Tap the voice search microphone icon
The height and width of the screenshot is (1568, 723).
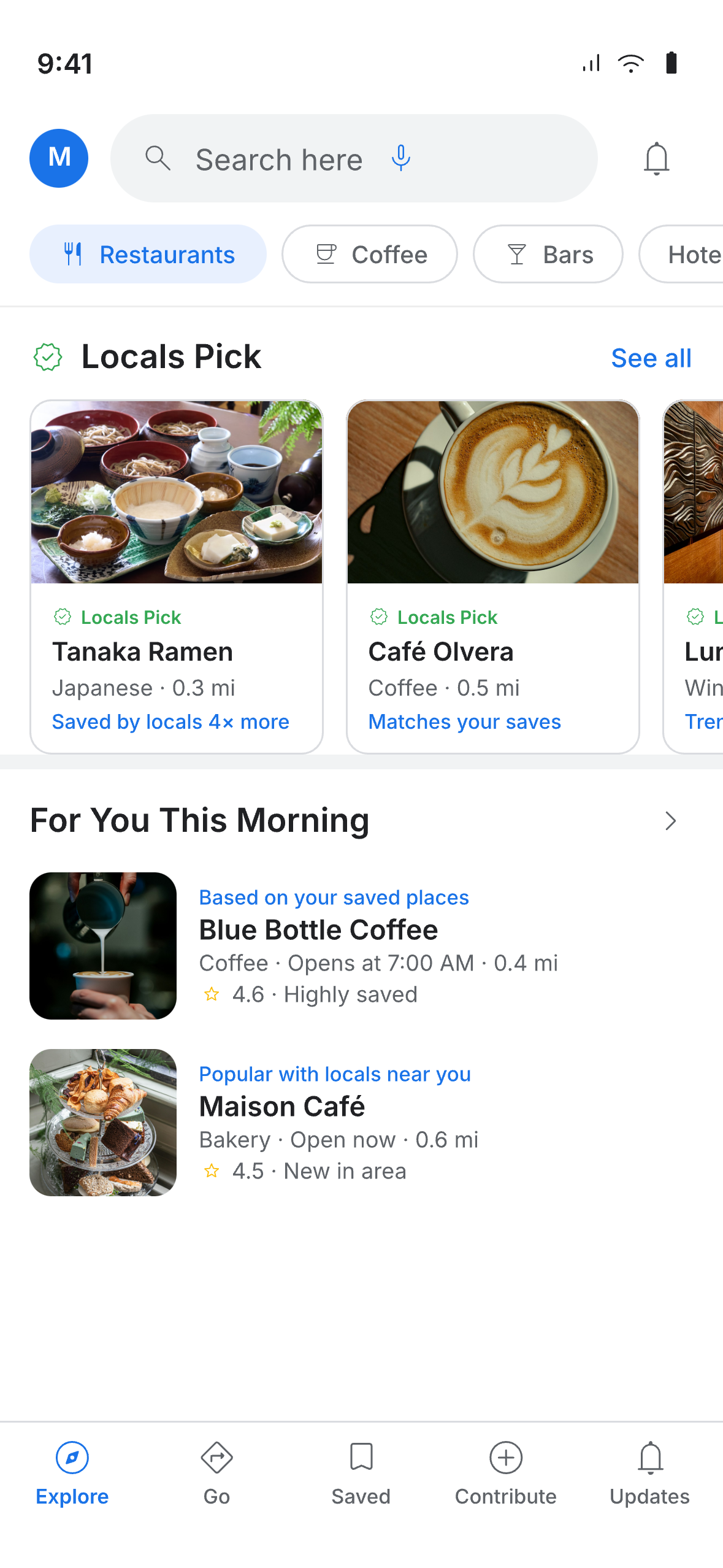pos(401,158)
